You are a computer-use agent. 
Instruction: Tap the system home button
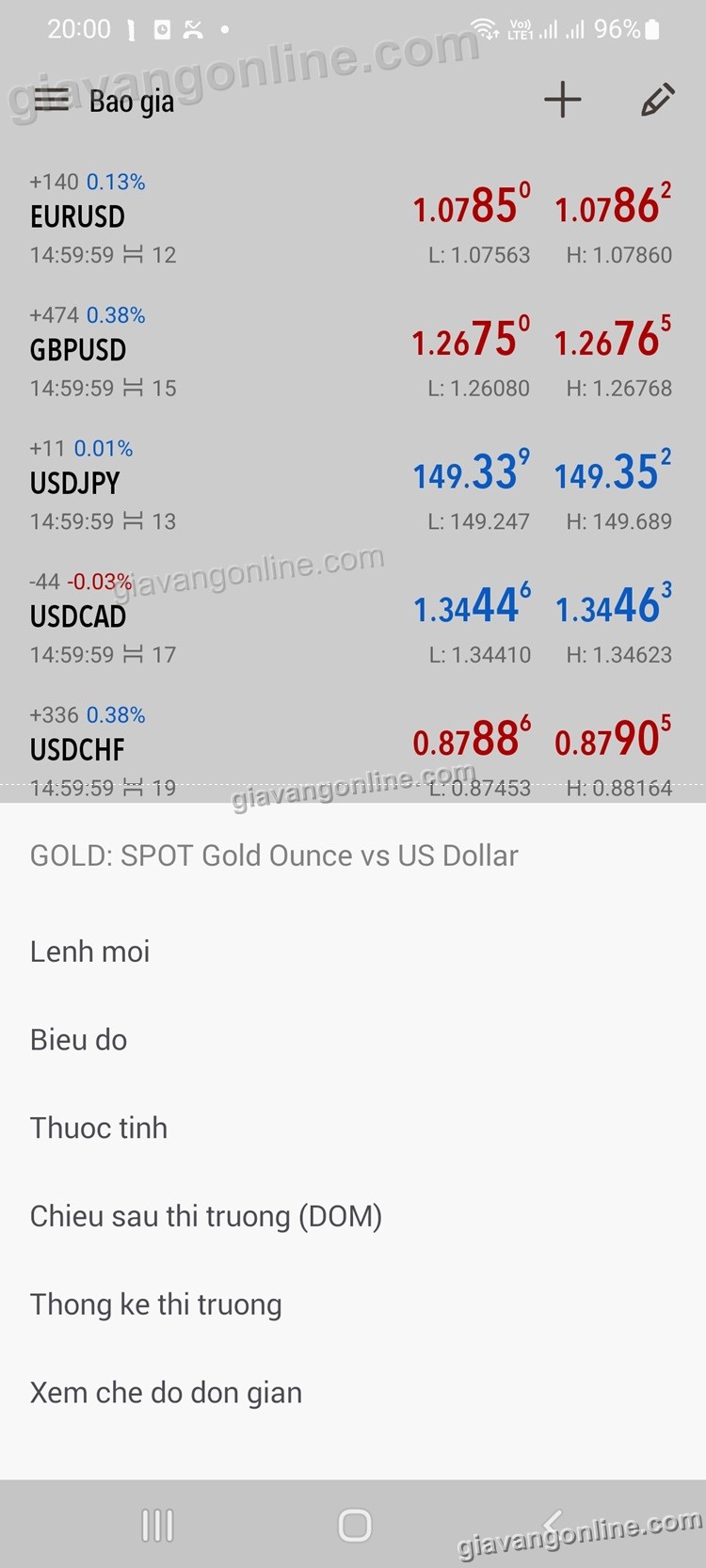[354, 1525]
